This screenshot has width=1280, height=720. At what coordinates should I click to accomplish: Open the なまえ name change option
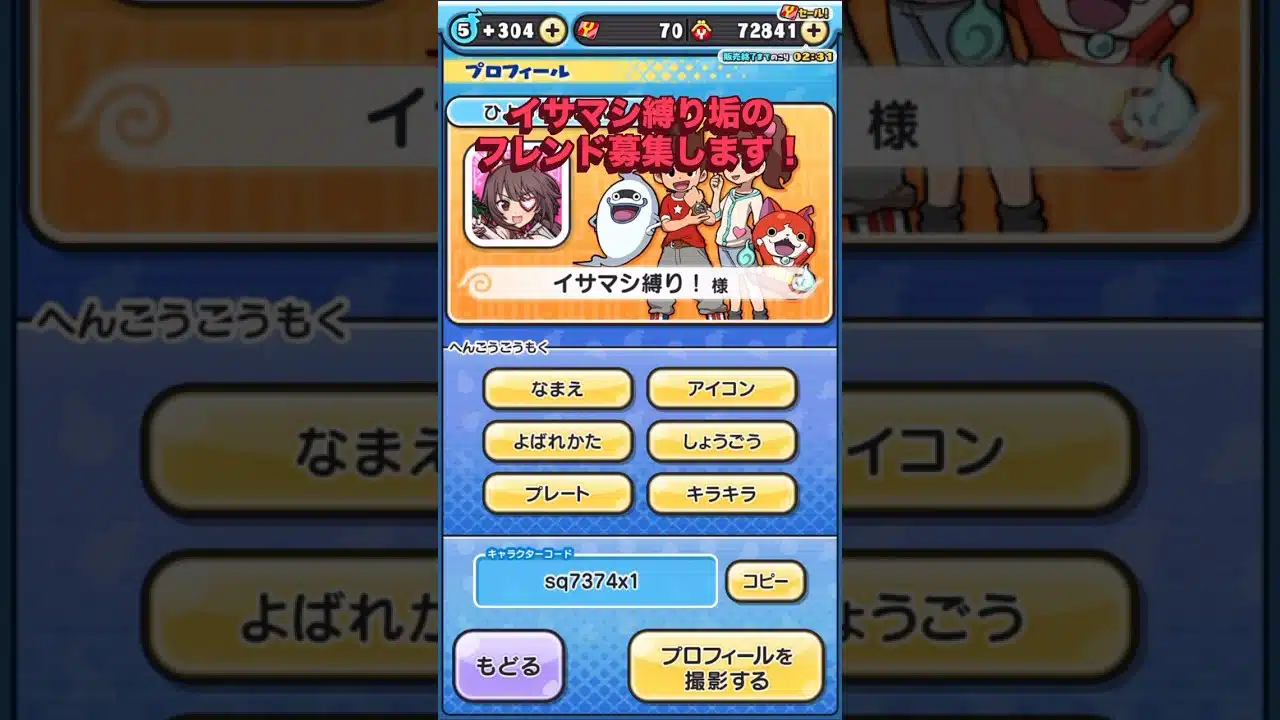point(557,389)
